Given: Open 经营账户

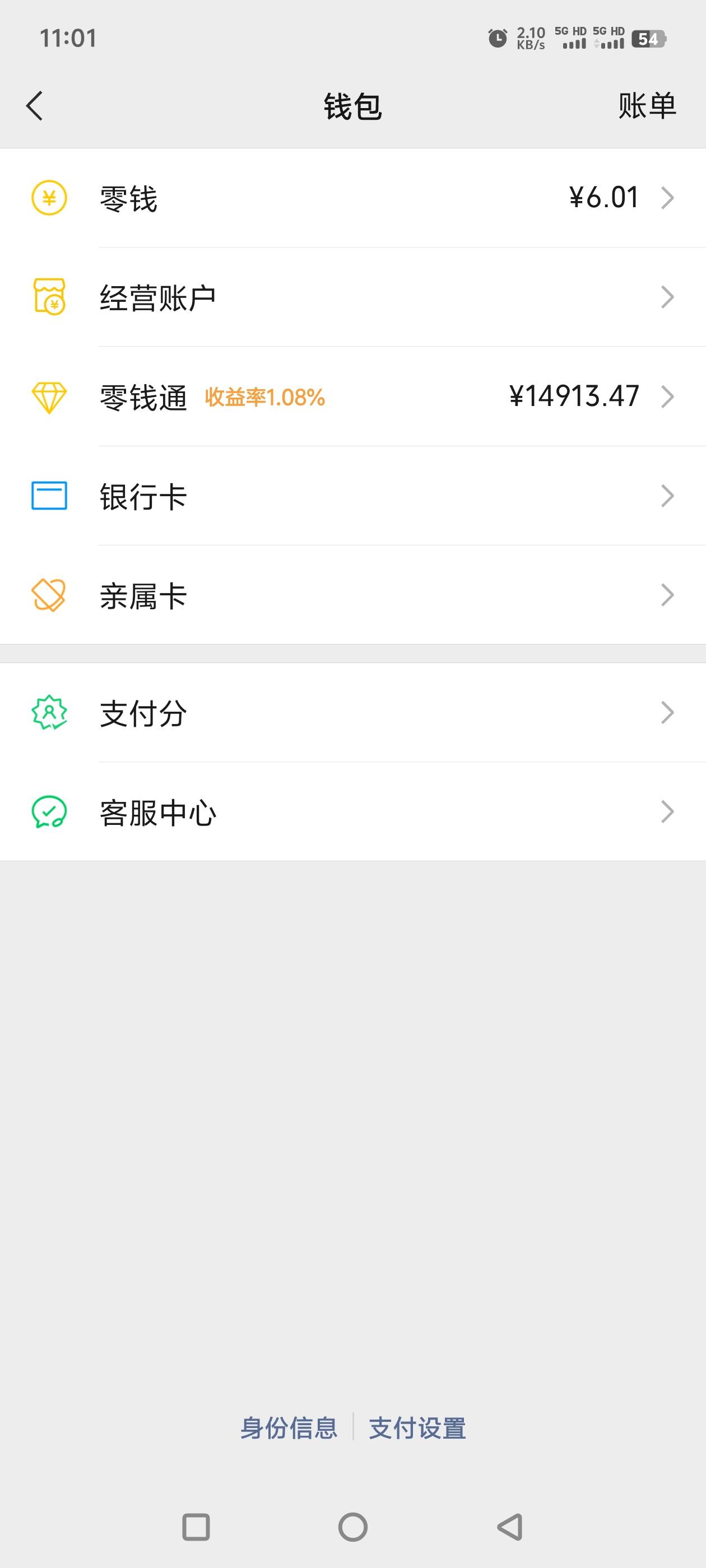Looking at the screenshot, I should (x=352, y=297).
